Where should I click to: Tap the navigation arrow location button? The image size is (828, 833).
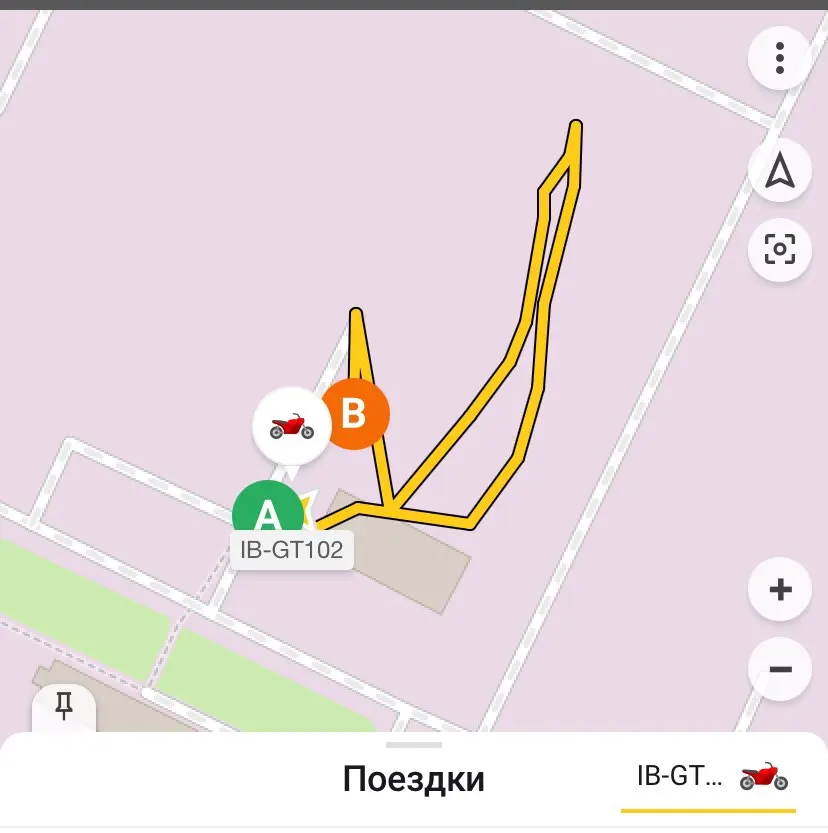(779, 170)
